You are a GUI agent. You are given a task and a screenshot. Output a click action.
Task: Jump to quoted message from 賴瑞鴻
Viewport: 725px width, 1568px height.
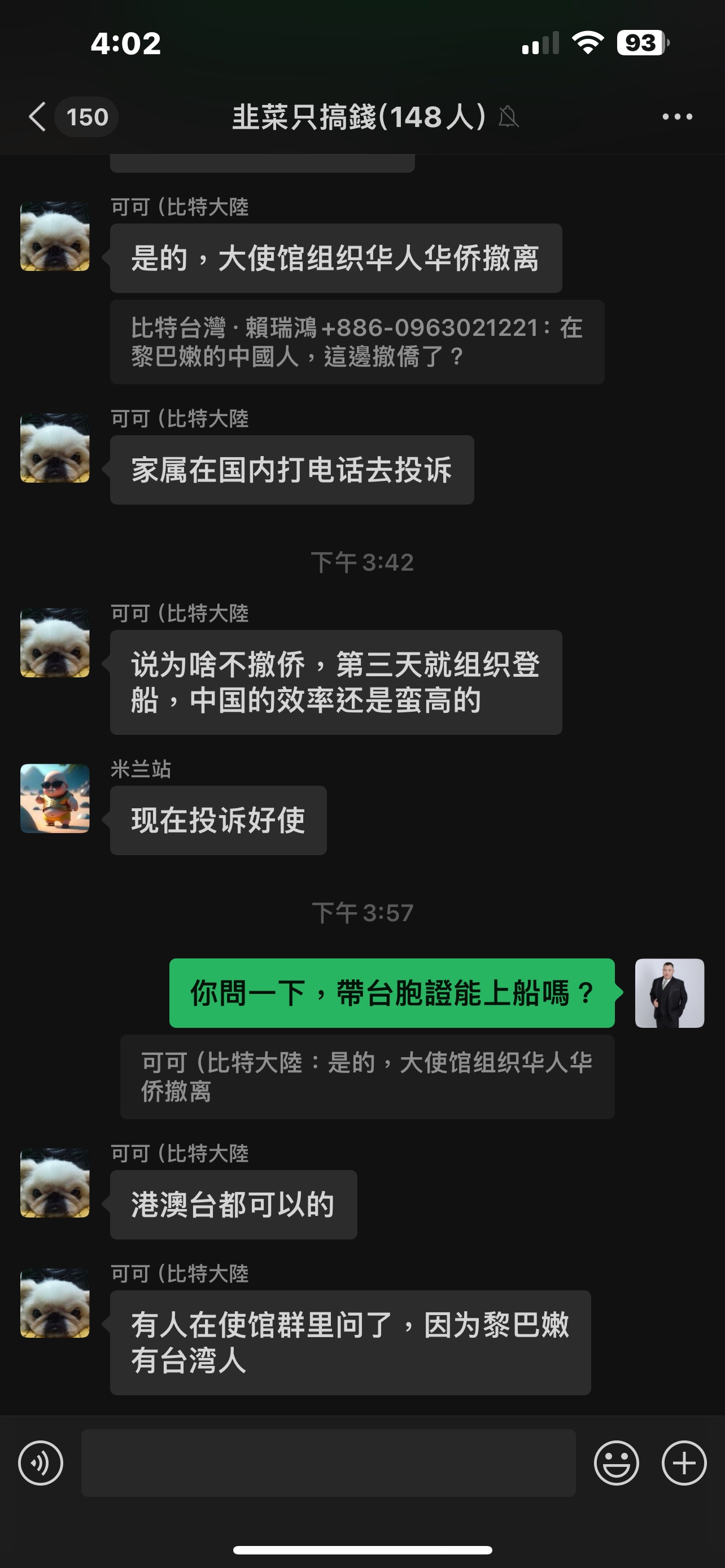357,341
